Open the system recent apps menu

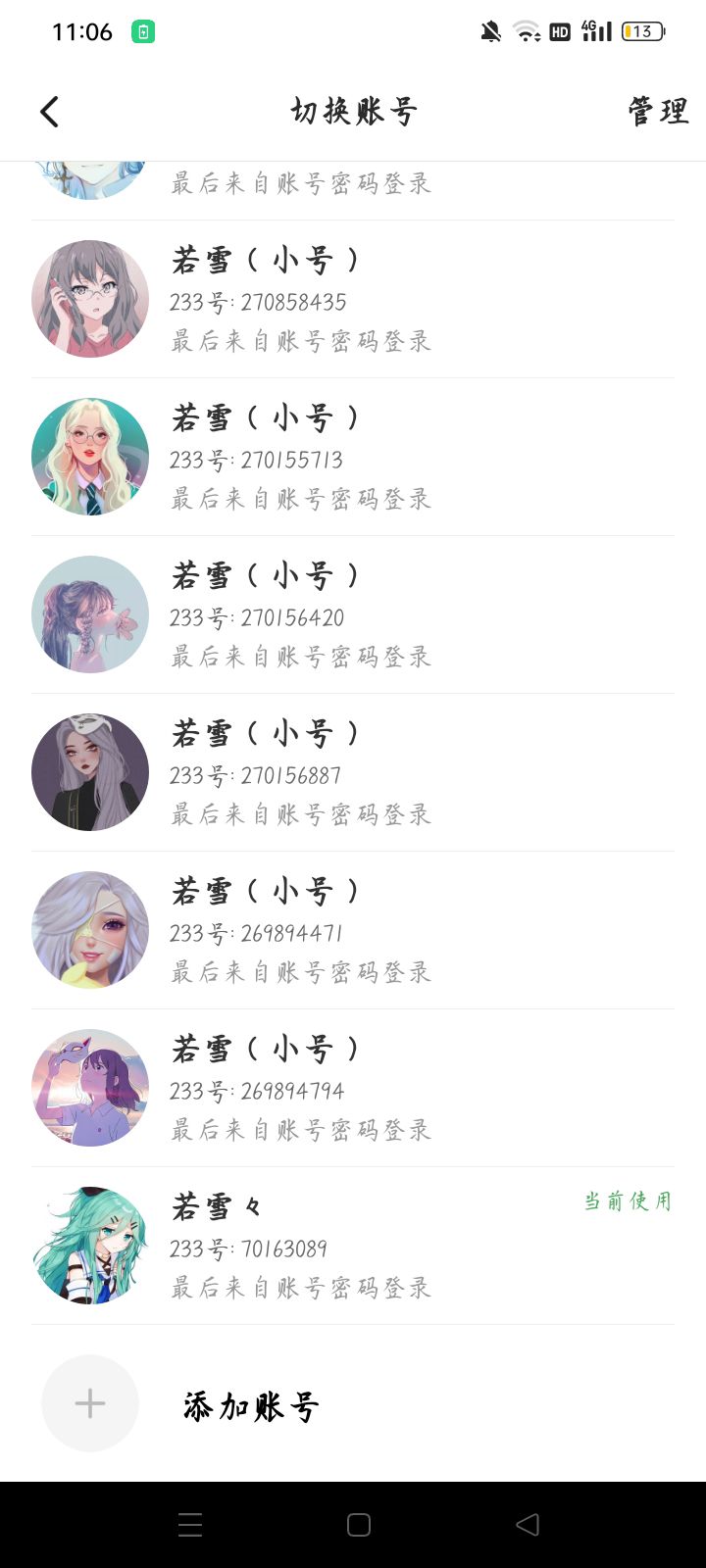click(x=190, y=1525)
